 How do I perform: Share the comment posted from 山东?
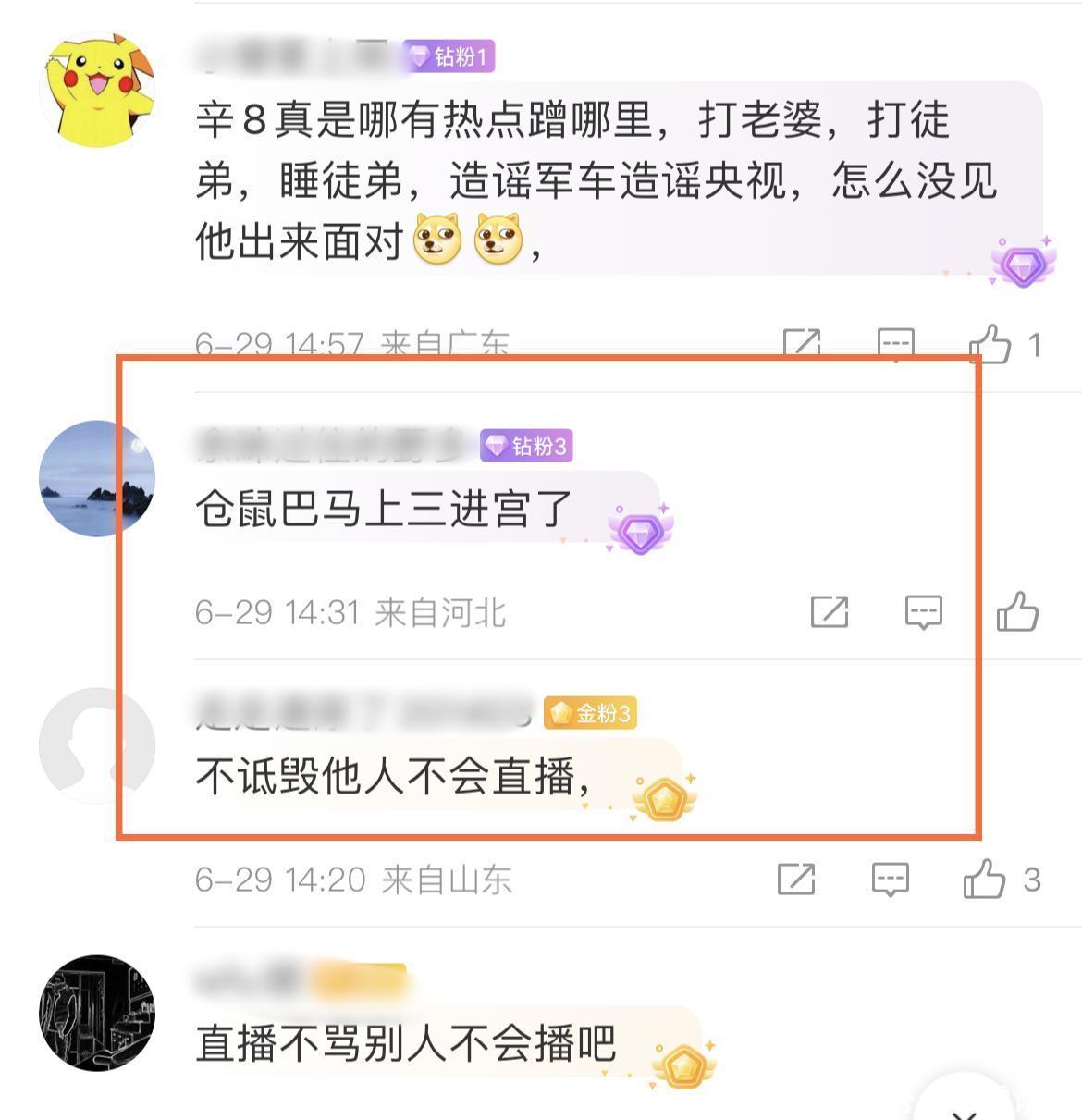pyautogui.click(x=795, y=879)
